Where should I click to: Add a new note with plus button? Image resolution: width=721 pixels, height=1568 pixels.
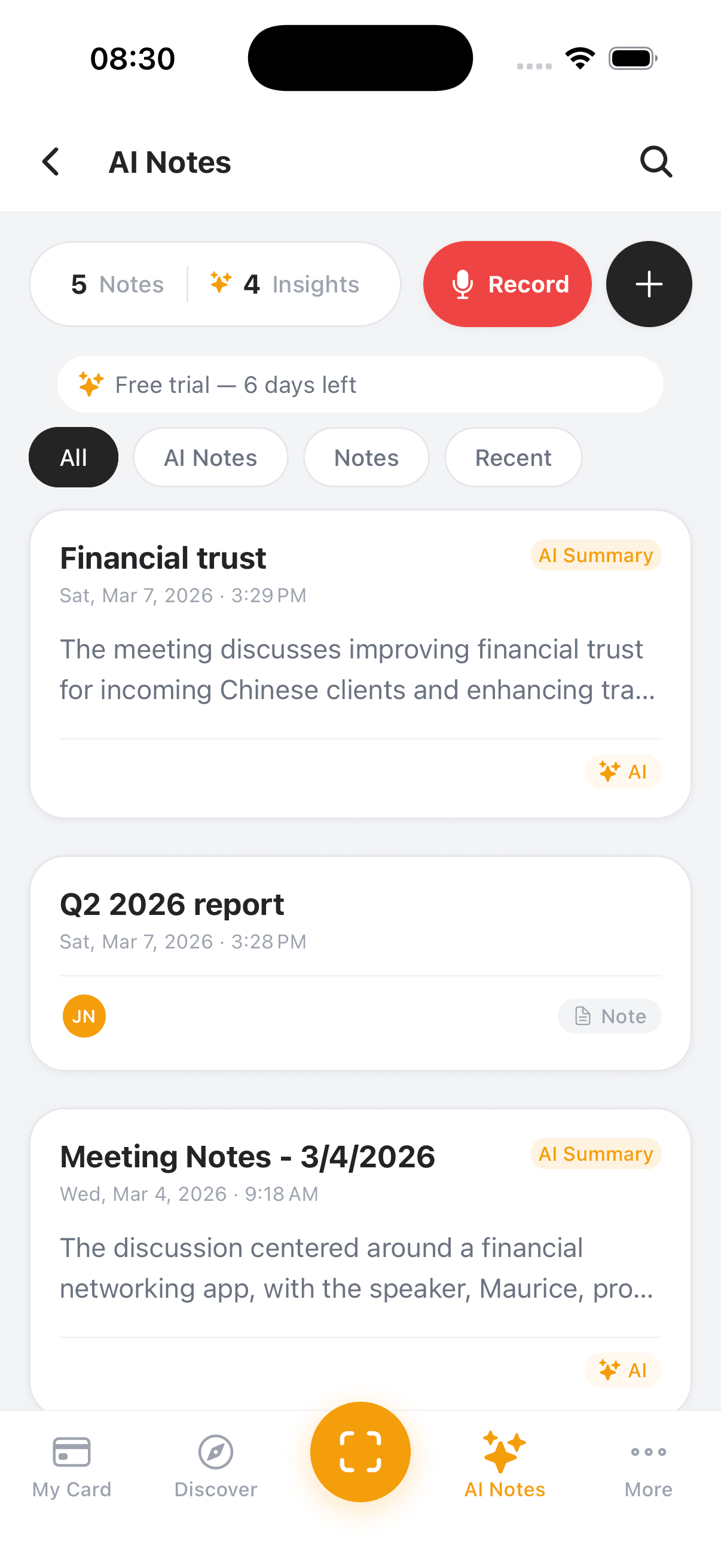(649, 284)
